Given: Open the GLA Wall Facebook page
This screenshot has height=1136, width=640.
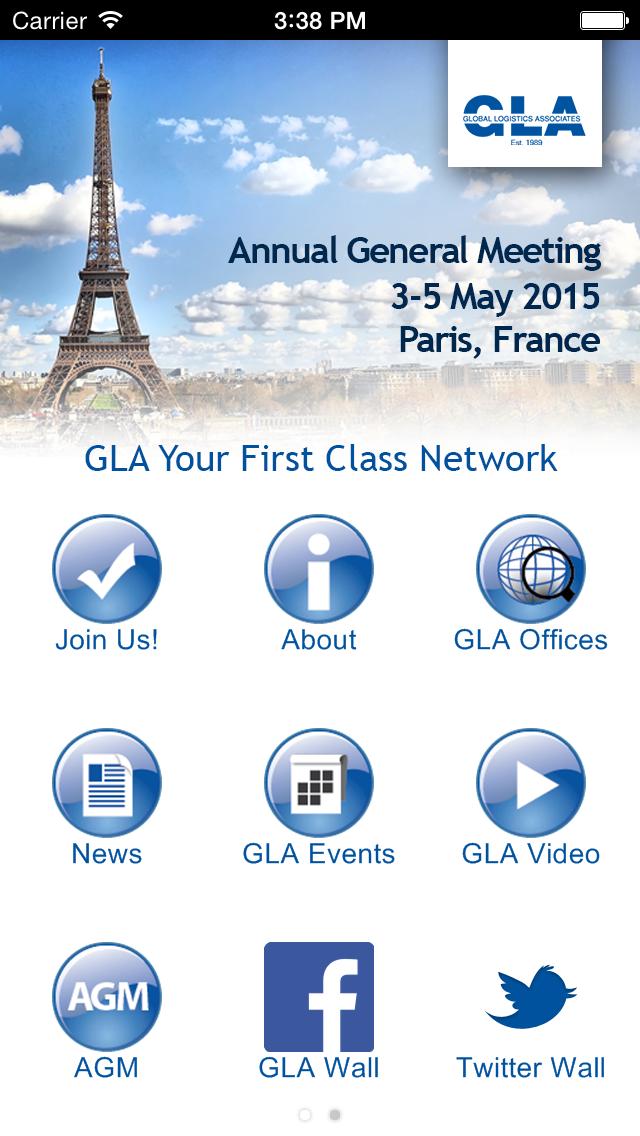Looking at the screenshot, I should click(319, 997).
